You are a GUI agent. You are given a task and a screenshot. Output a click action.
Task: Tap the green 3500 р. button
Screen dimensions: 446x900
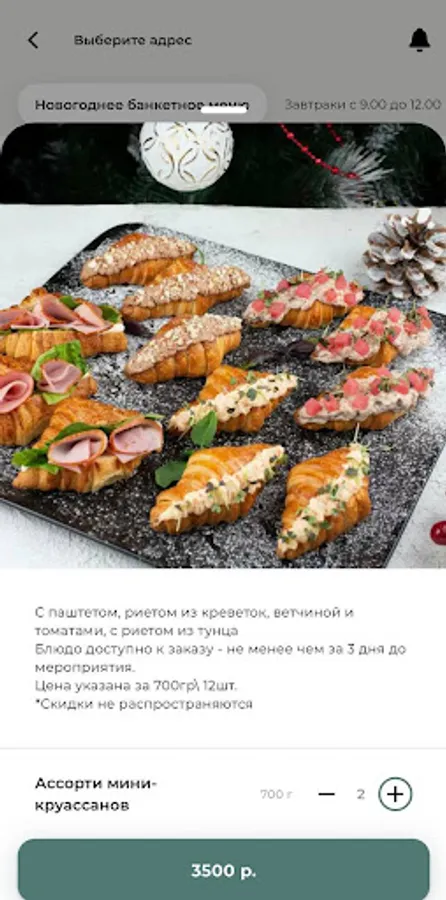pyautogui.click(x=223, y=870)
